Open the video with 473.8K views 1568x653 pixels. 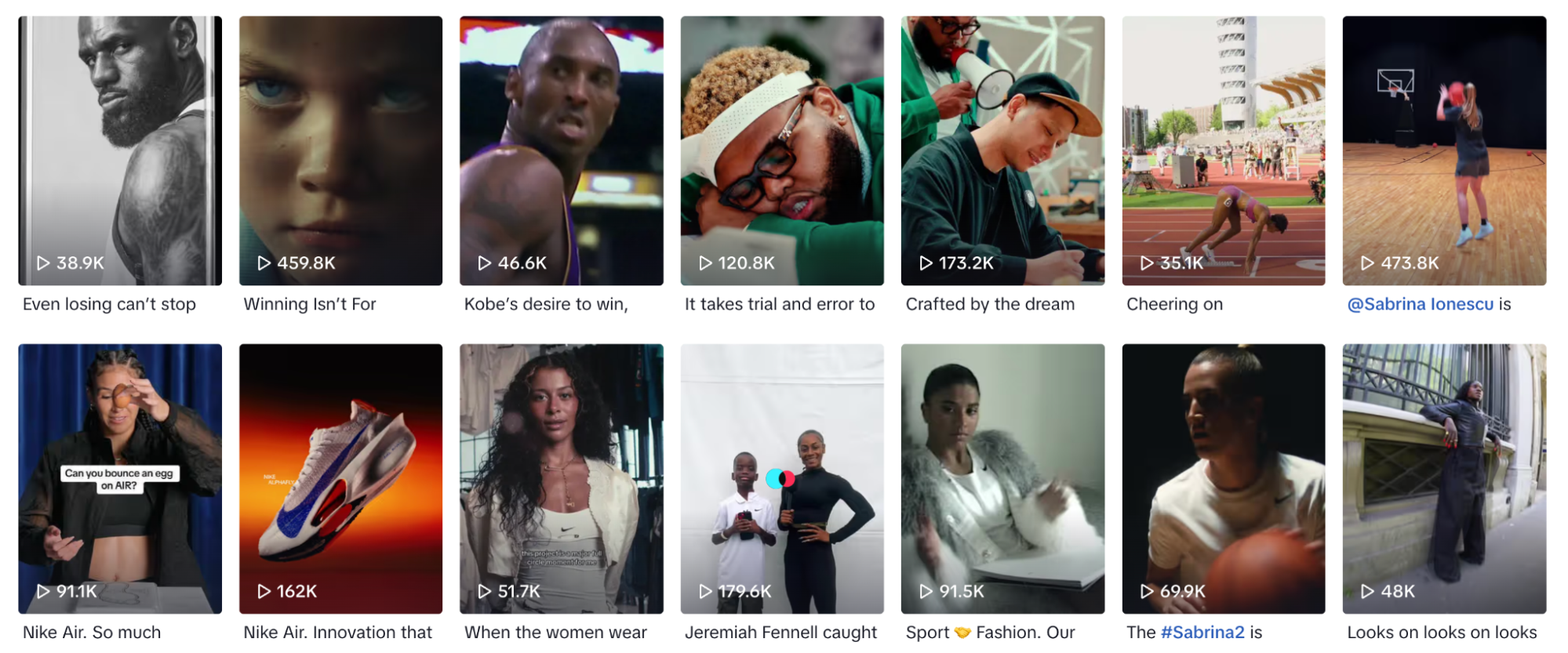click(1444, 151)
